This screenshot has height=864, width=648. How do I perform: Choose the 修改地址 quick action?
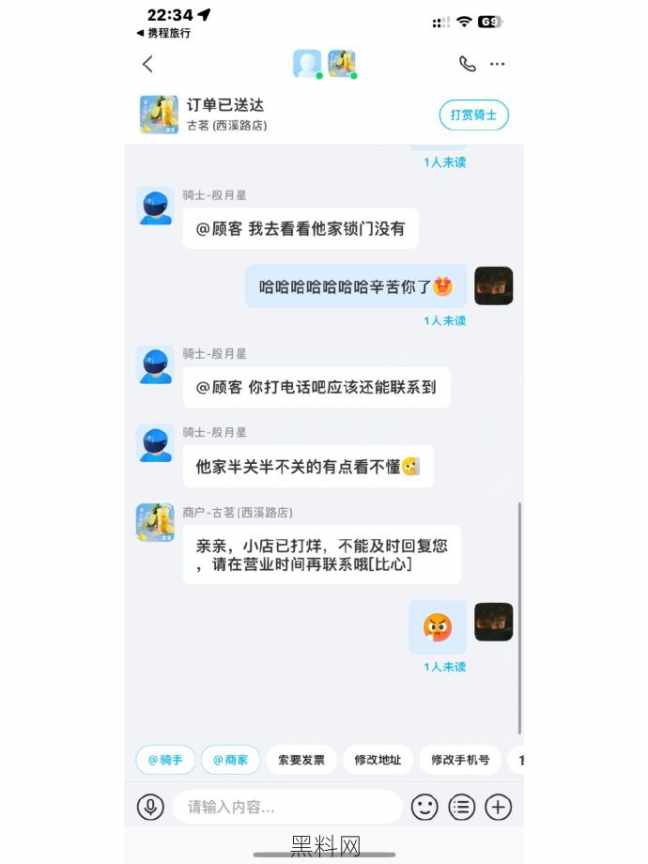[378, 760]
